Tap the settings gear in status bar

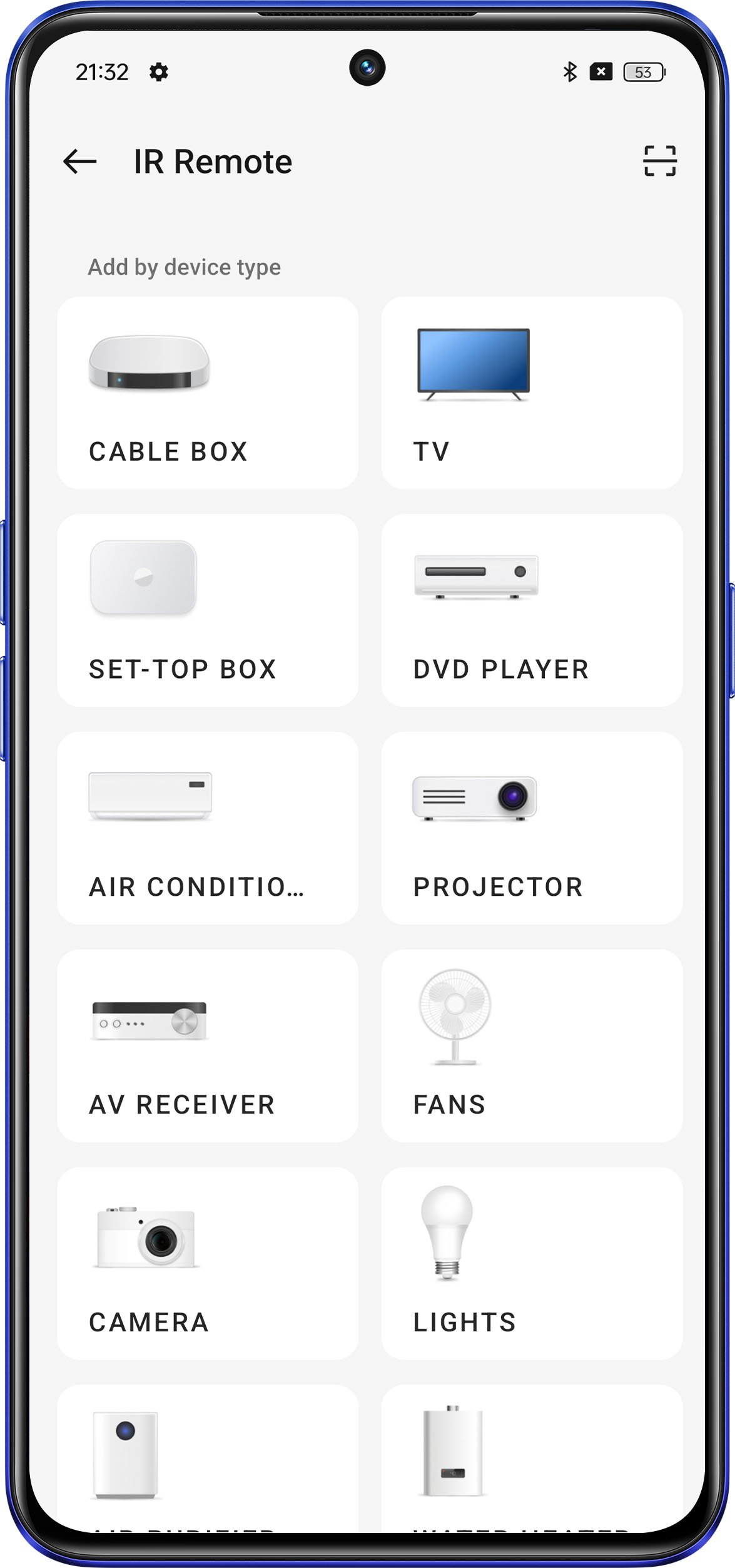[x=159, y=73]
